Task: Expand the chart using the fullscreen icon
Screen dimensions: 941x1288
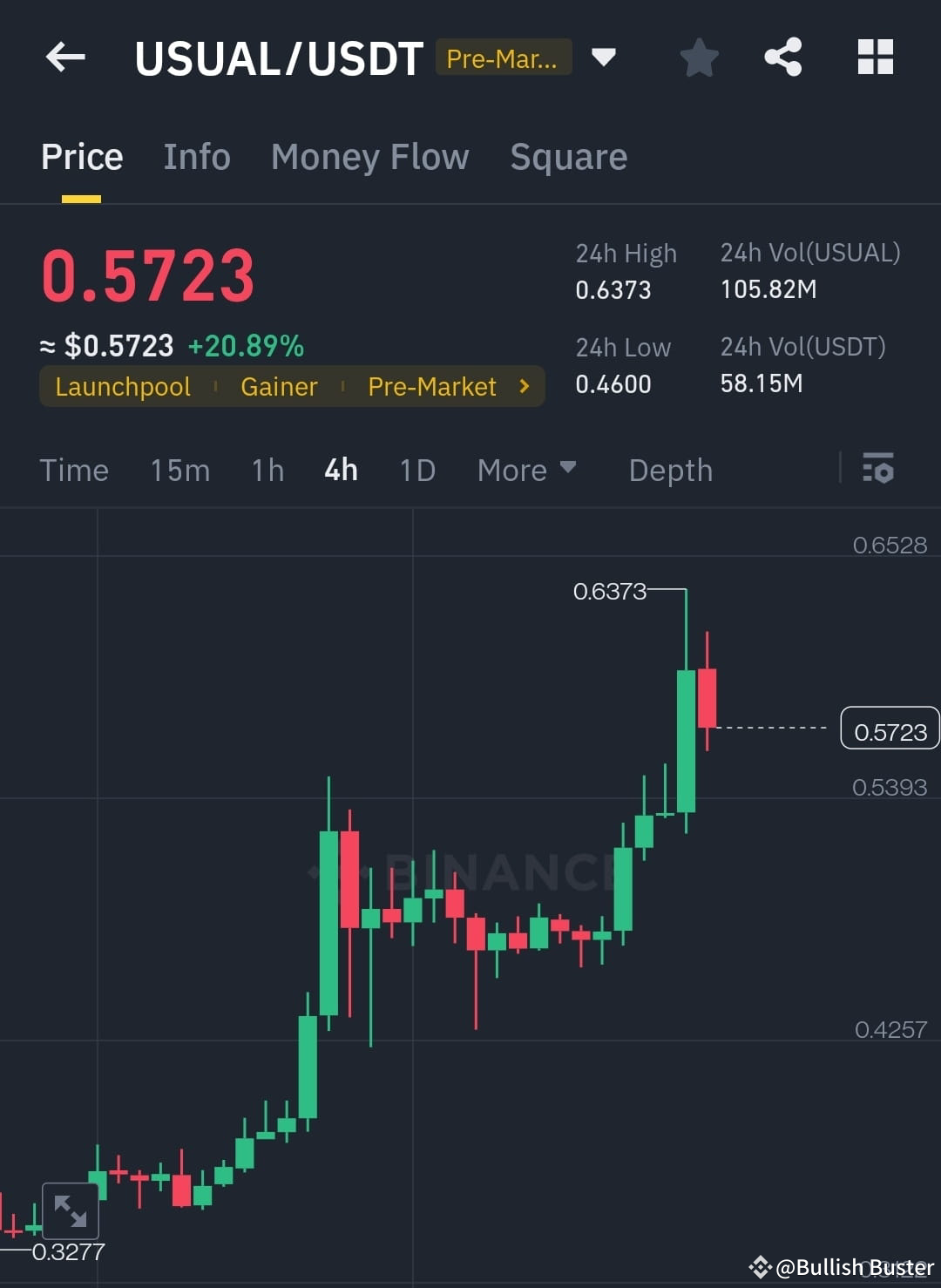Action: click(70, 1210)
